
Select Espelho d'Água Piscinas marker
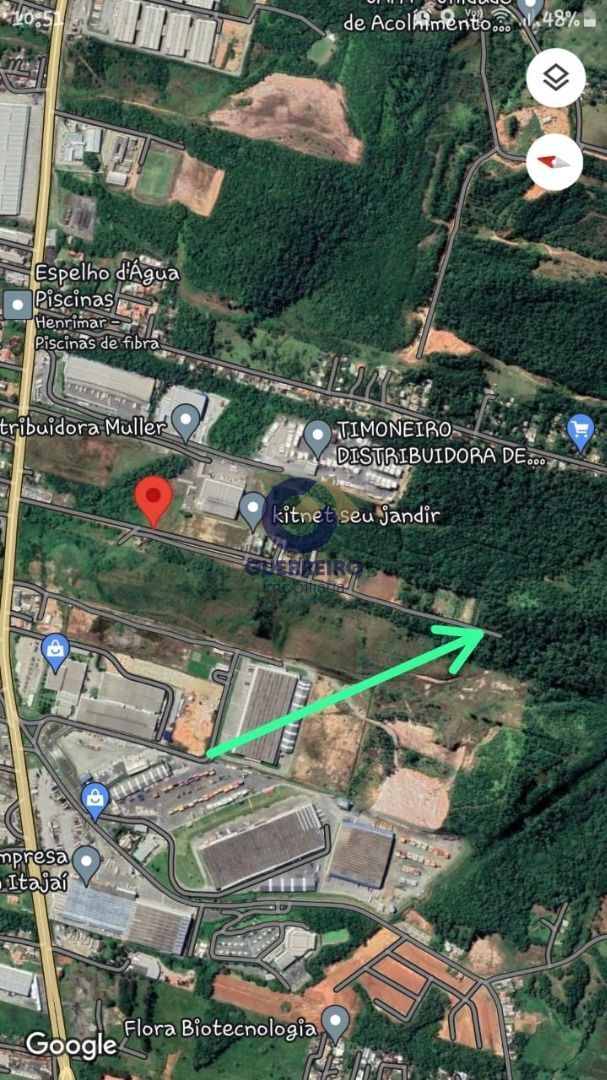(17, 305)
